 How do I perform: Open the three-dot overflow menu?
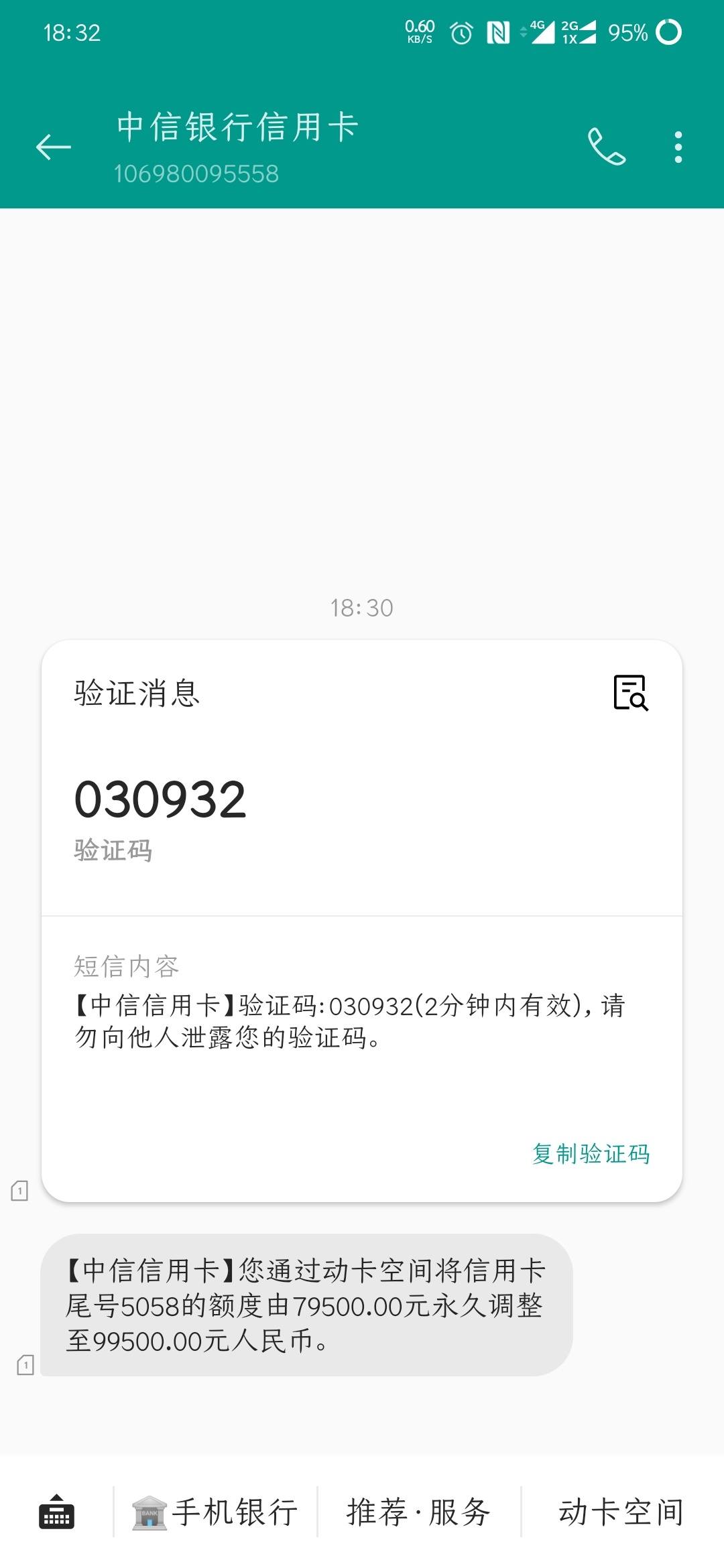pyautogui.click(x=678, y=147)
